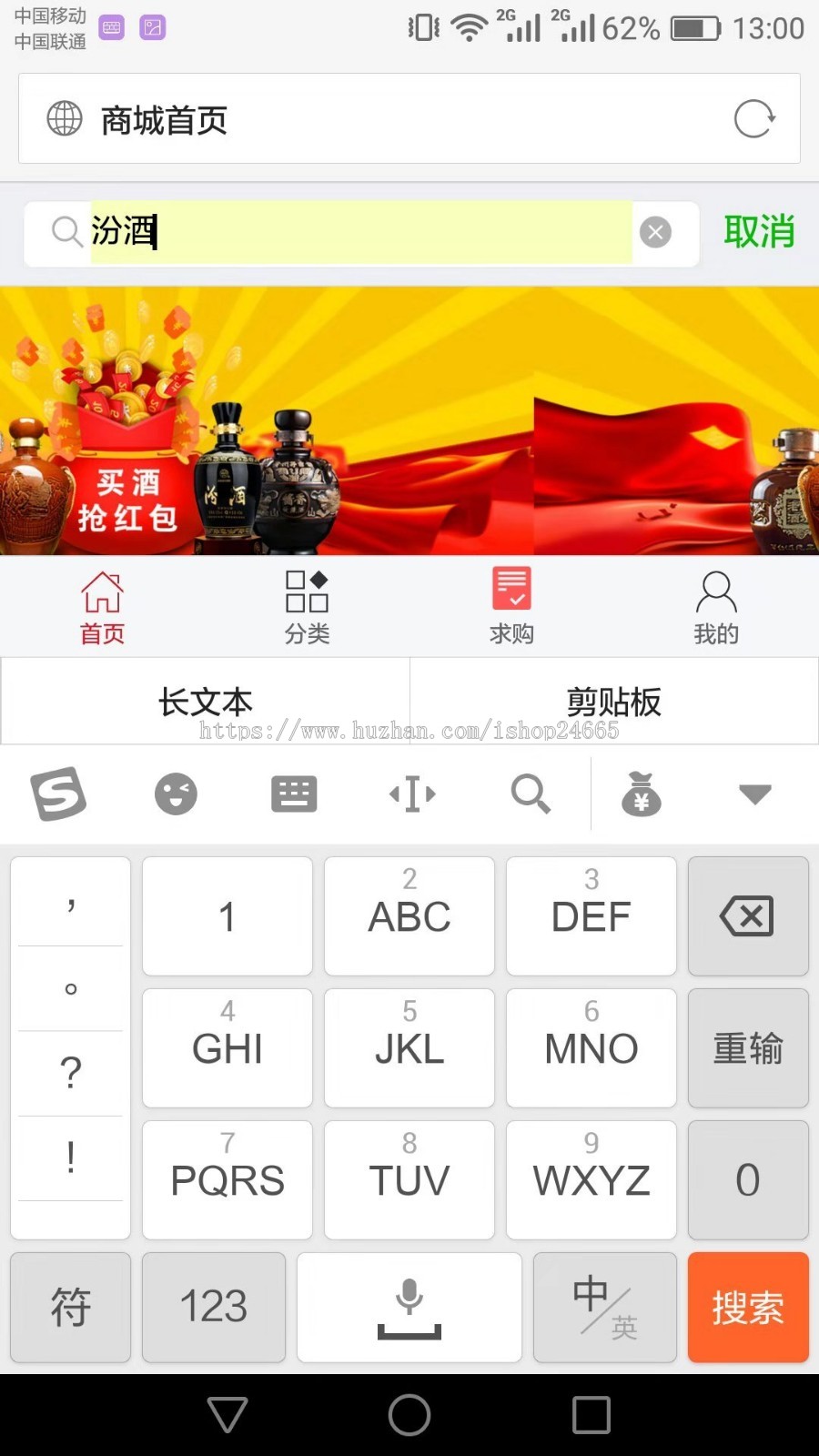Open the 分类 categories tab
The image size is (819, 1456).
(307, 608)
